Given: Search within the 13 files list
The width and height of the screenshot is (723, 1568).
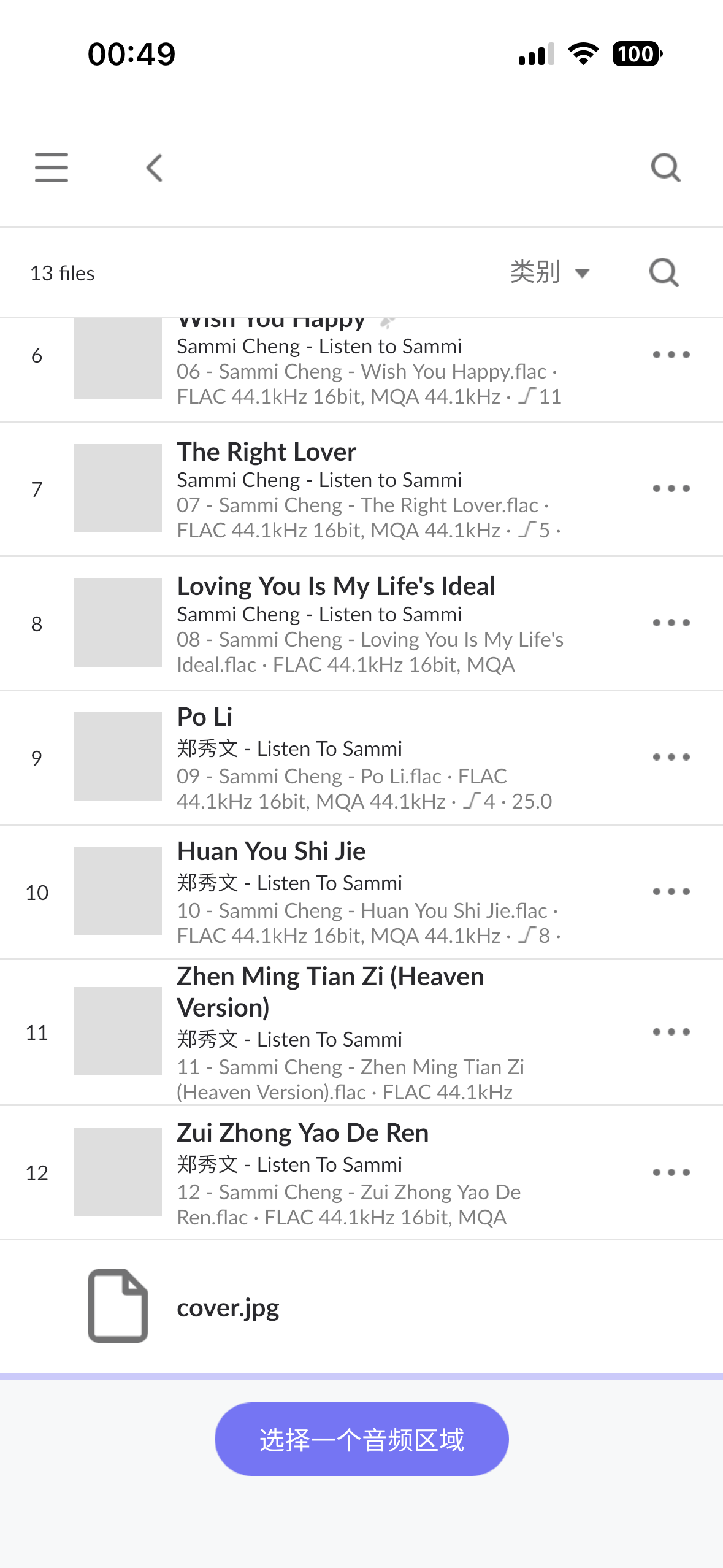Looking at the screenshot, I should (664, 272).
